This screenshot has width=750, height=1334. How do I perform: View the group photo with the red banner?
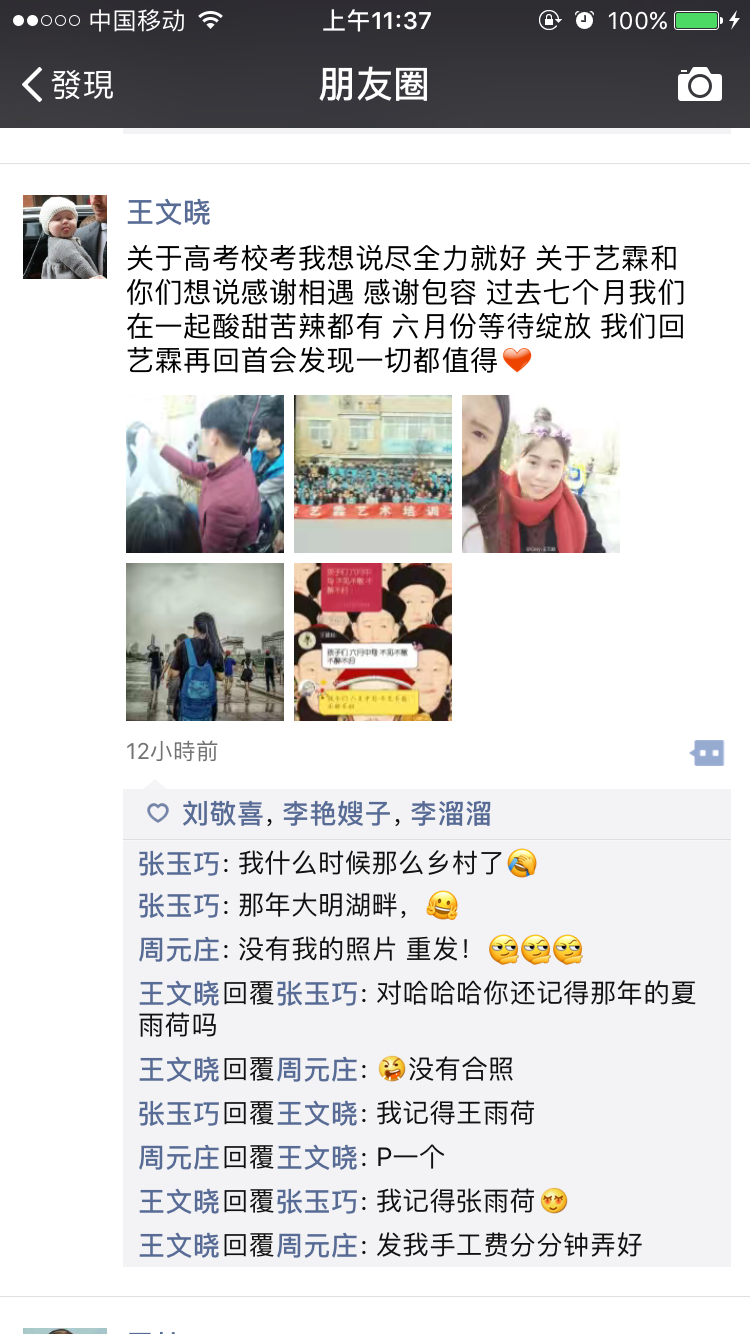(373, 474)
